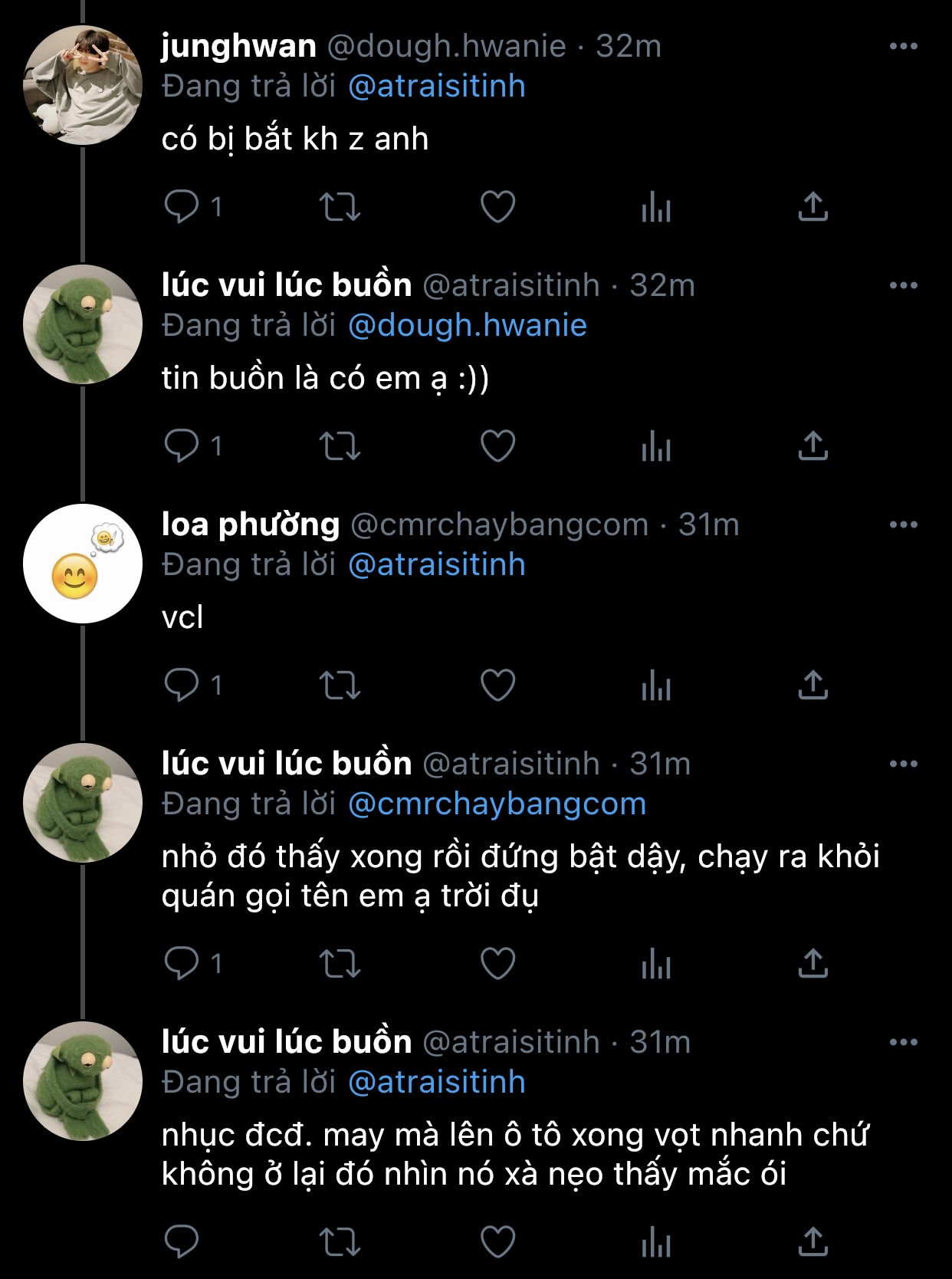Open overflow menu on junghwan's reply
The height and width of the screenshot is (1279, 952).
coord(903,47)
